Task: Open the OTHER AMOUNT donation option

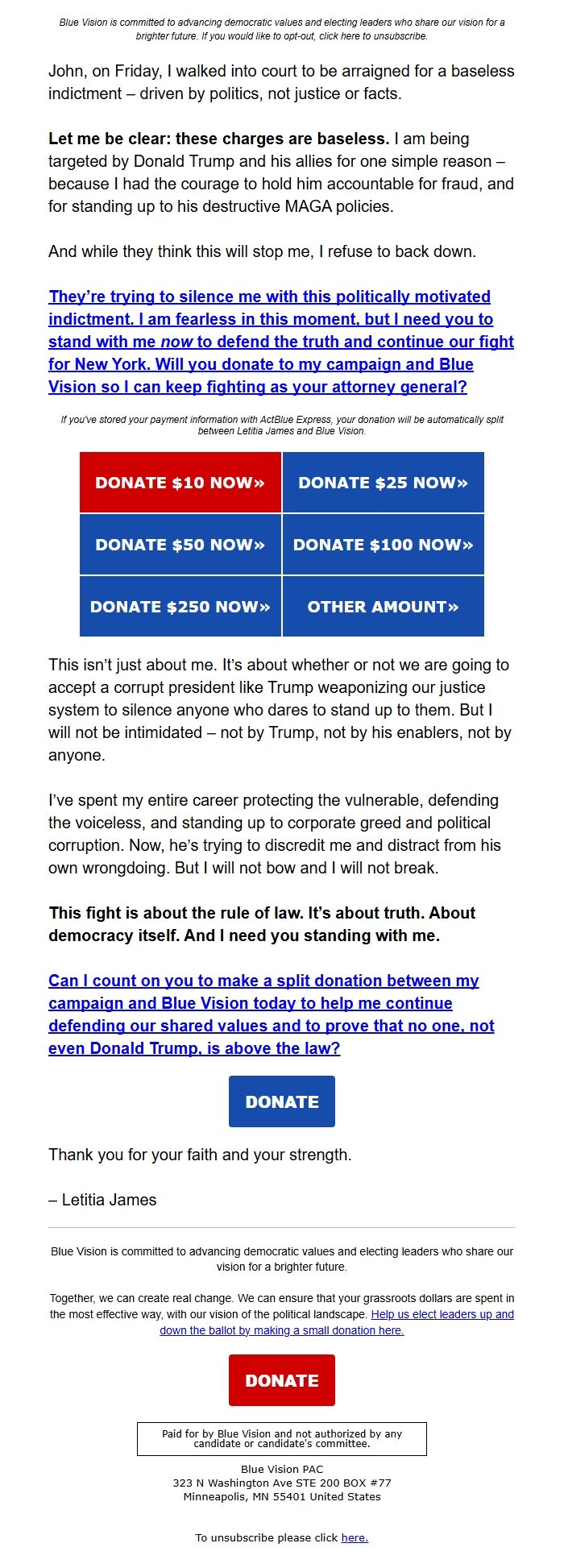Action: click(383, 607)
